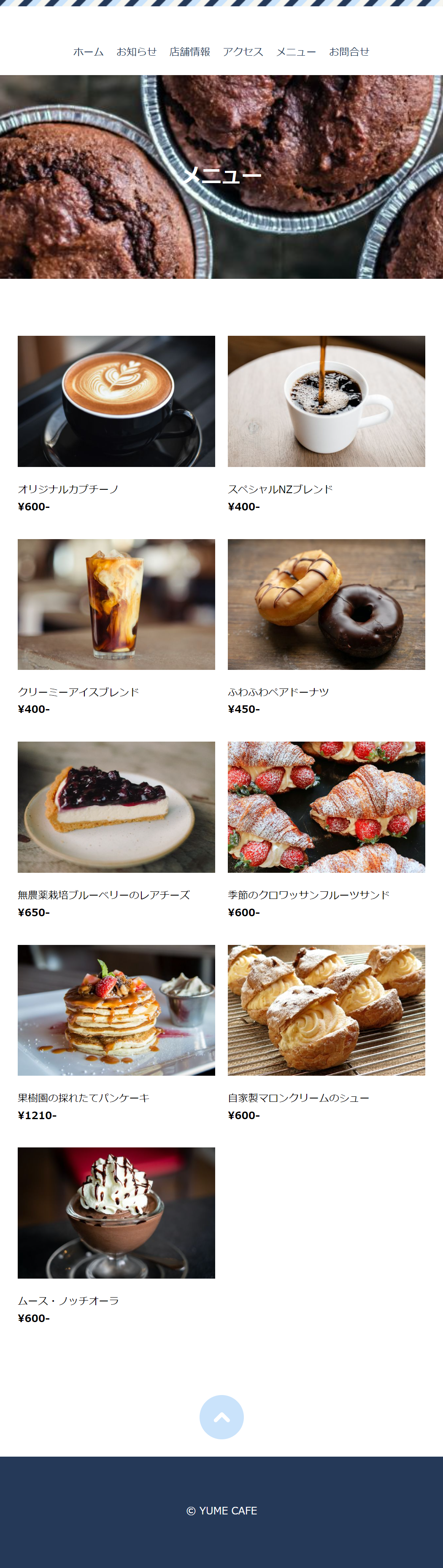443x1568 pixels.
Task: Open the お問合せ contact page
Action: click(348, 52)
